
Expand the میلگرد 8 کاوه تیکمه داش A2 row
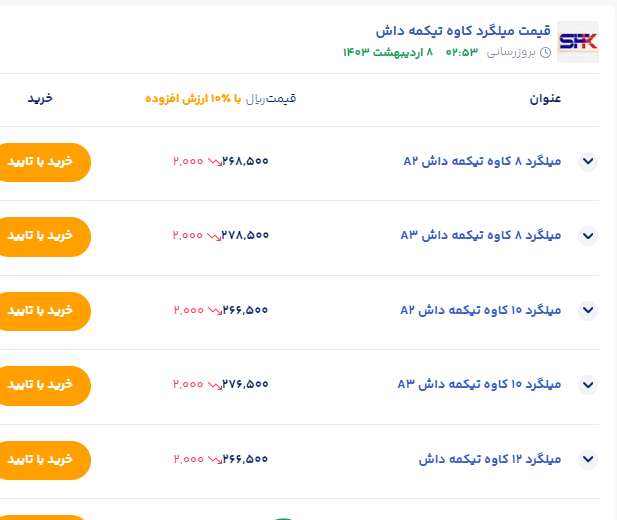point(588,162)
